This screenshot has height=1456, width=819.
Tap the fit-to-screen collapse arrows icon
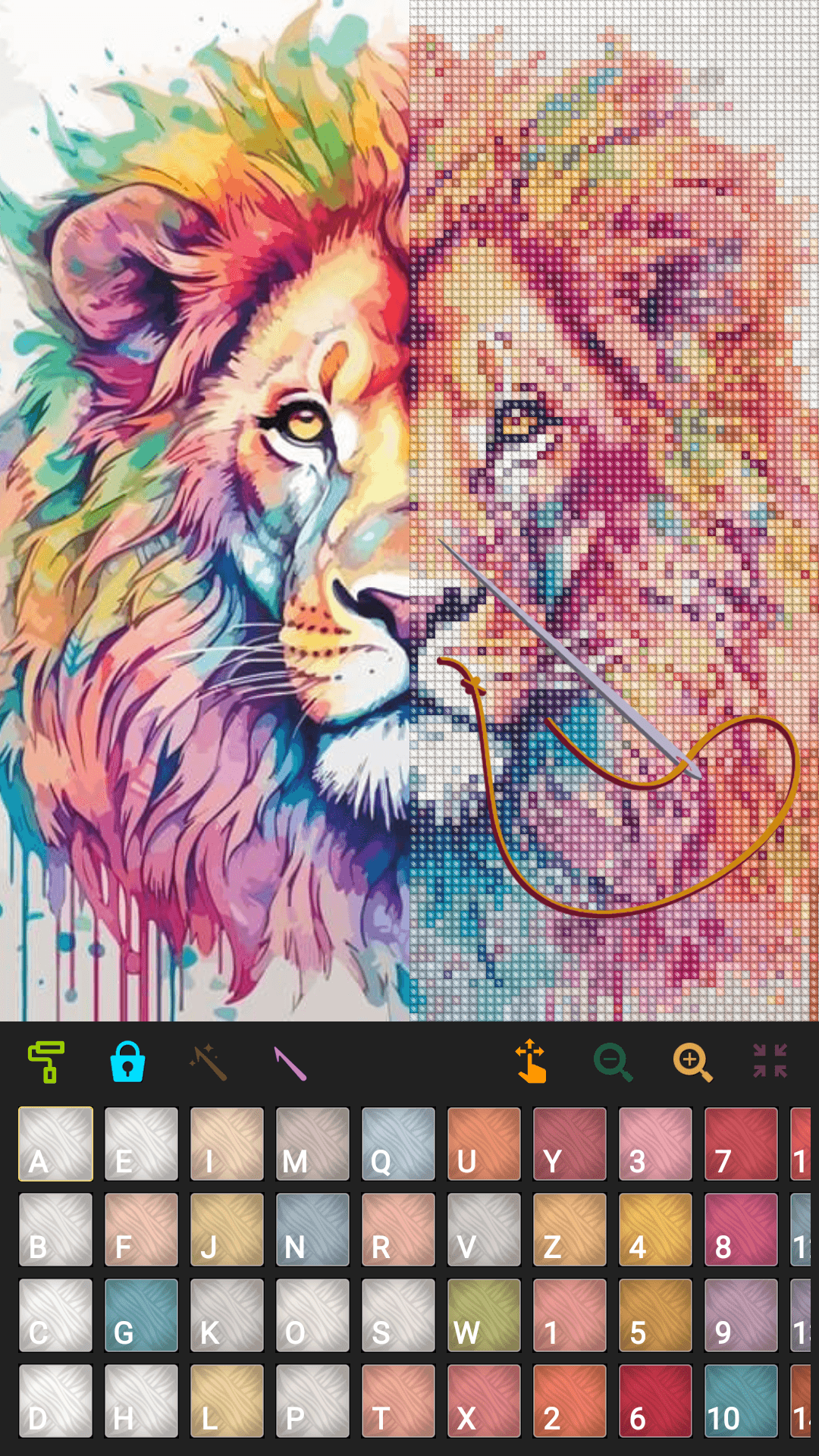tap(770, 1061)
